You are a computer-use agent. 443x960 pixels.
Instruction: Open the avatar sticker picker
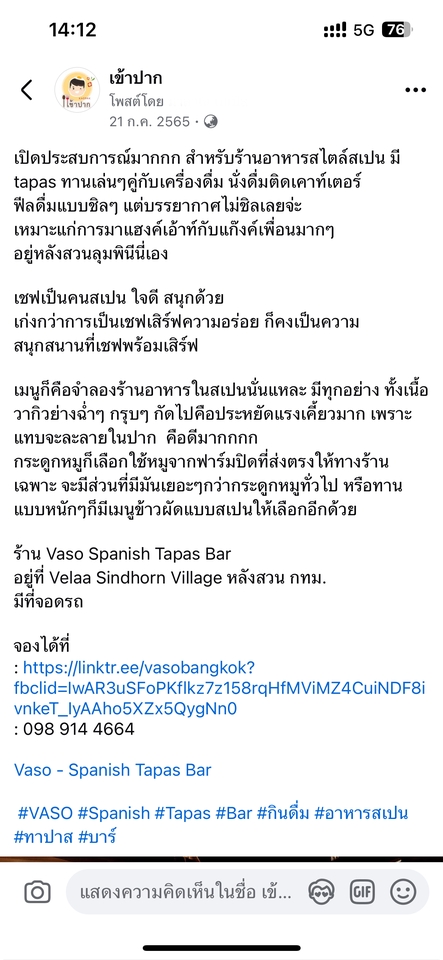coord(322,892)
